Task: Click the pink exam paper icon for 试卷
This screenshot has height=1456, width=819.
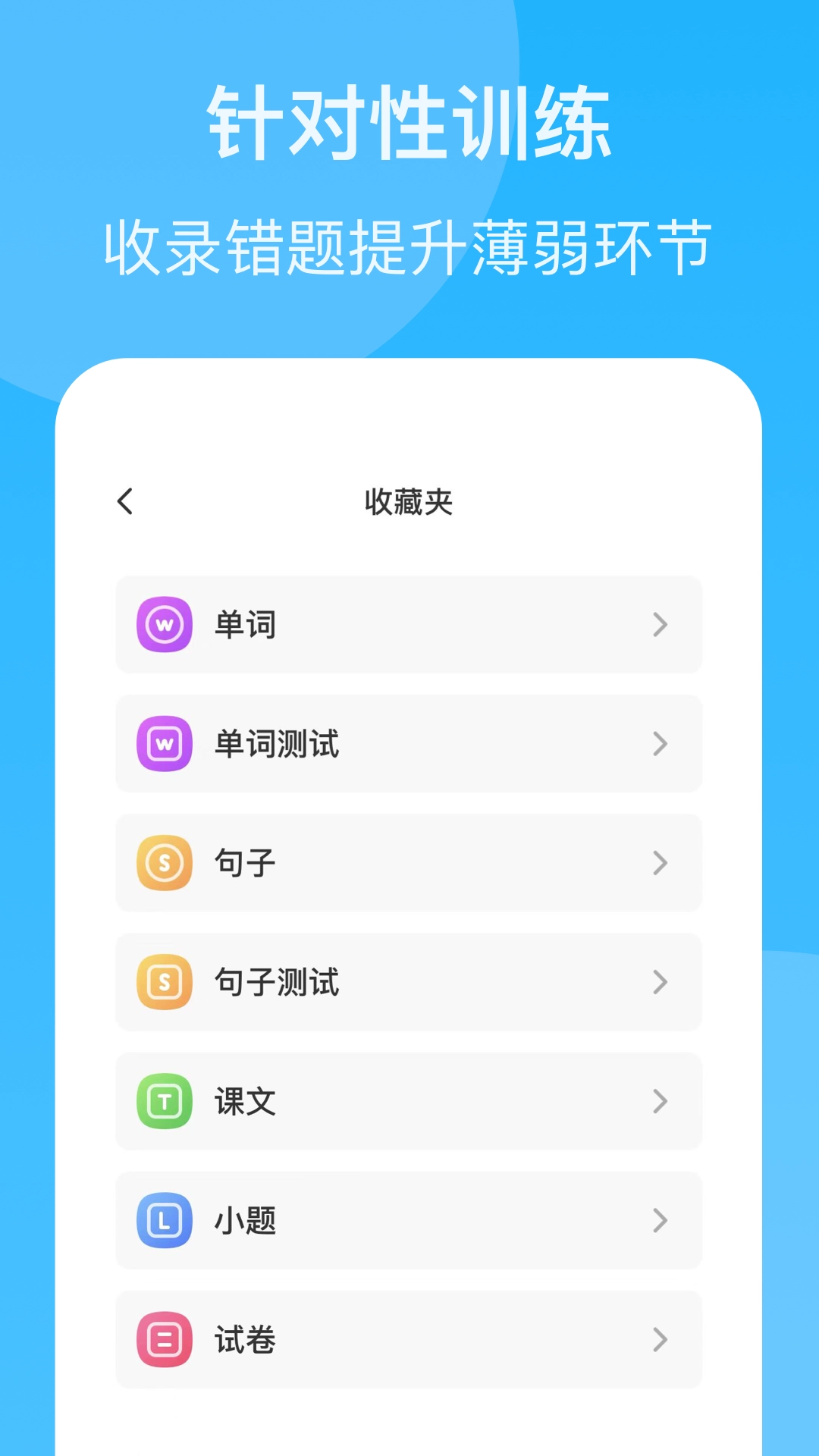Action: [x=164, y=1341]
